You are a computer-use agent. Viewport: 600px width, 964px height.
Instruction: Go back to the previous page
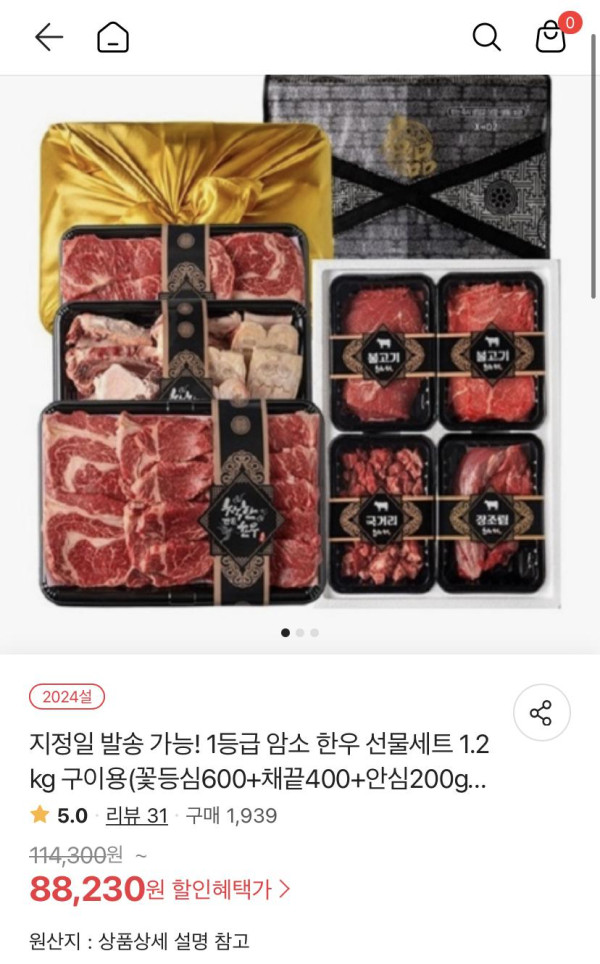point(48,38)
